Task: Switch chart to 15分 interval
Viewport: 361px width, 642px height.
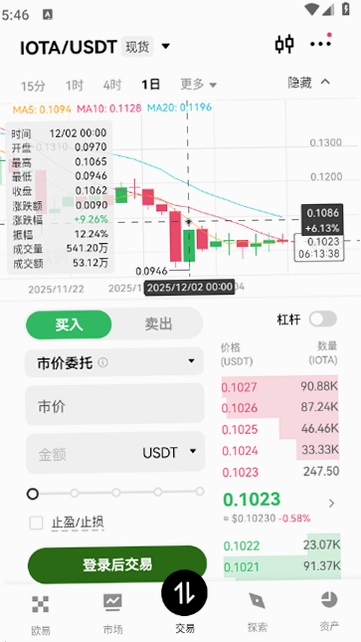Action: 33,86
